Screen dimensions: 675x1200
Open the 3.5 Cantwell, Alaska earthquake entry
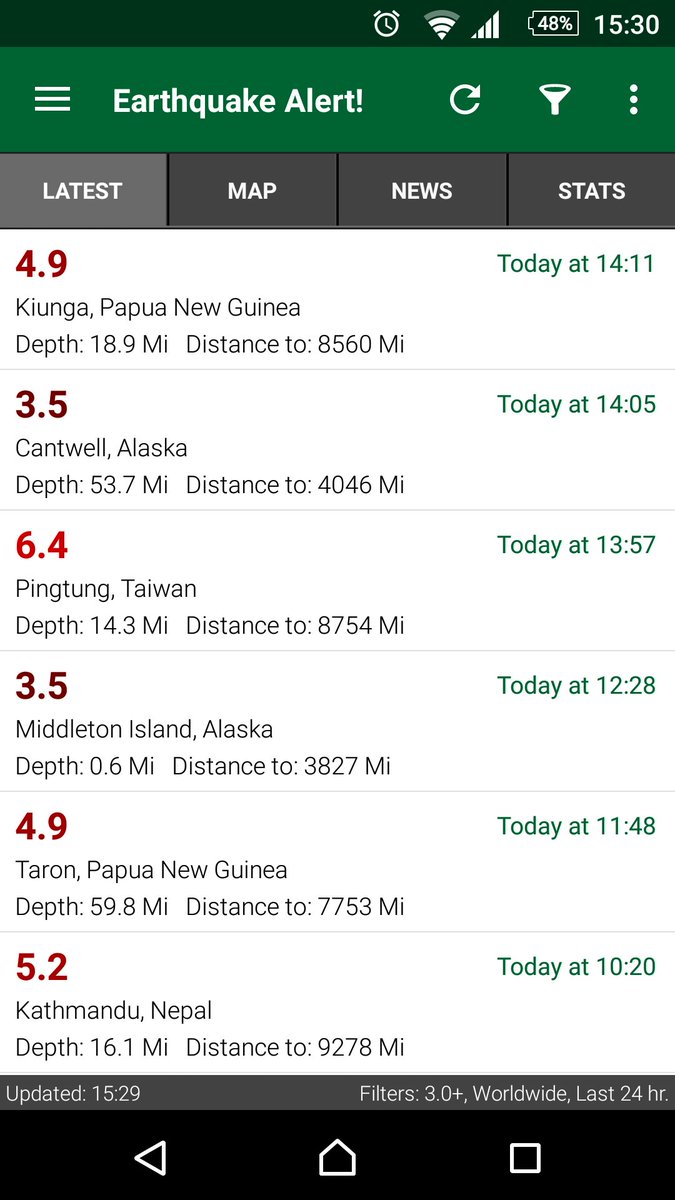pyautogui.click(x=337, y=440)
